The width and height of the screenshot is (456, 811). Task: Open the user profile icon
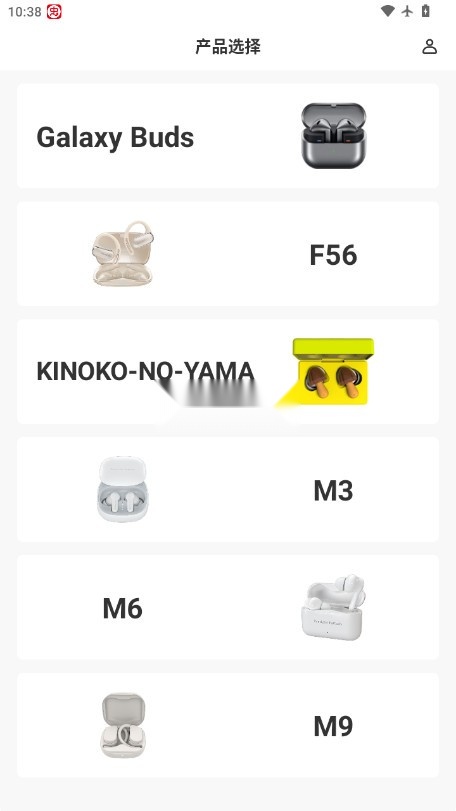[x=429, y=47]
